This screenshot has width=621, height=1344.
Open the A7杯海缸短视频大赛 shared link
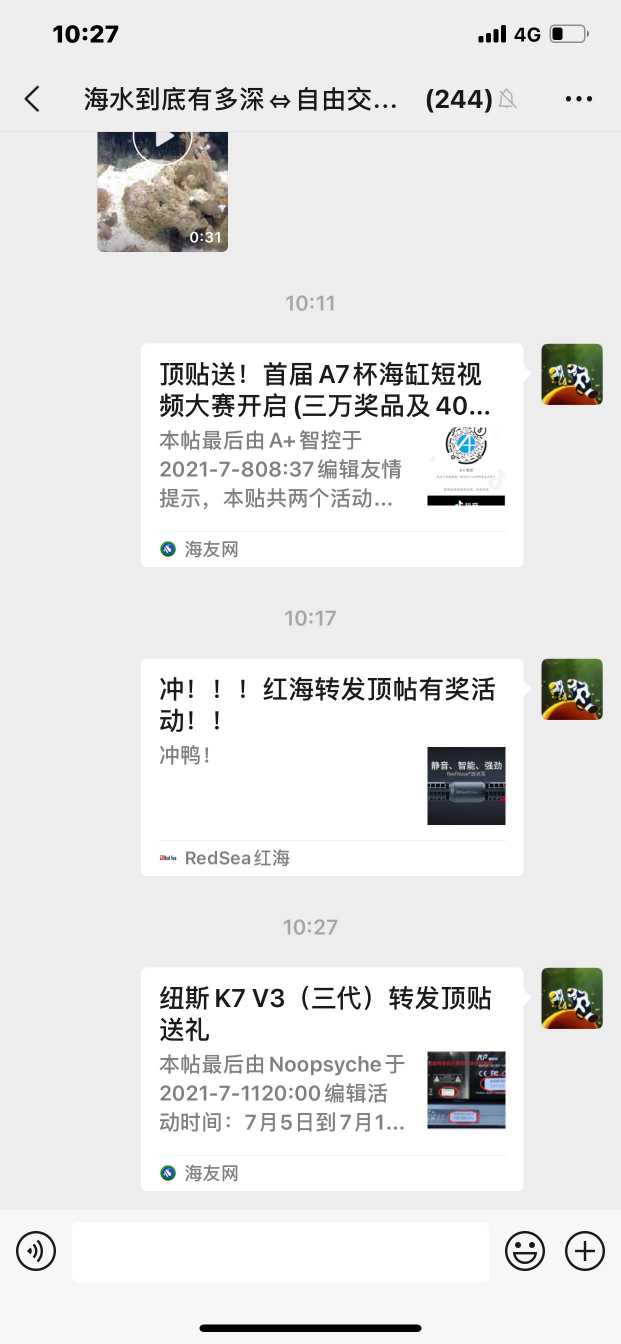[x=331, y=455]
